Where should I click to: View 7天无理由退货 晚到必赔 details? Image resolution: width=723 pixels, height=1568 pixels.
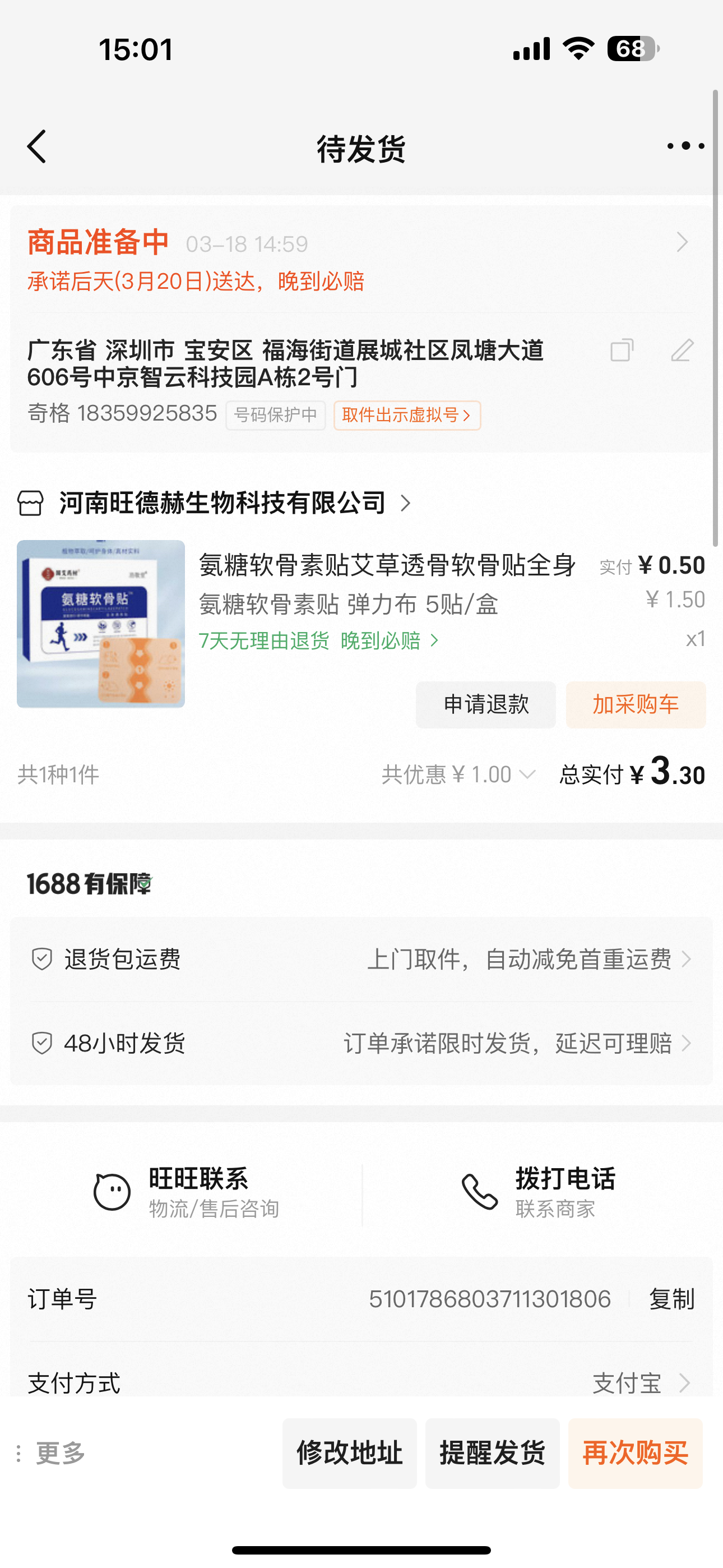(318, 640)
